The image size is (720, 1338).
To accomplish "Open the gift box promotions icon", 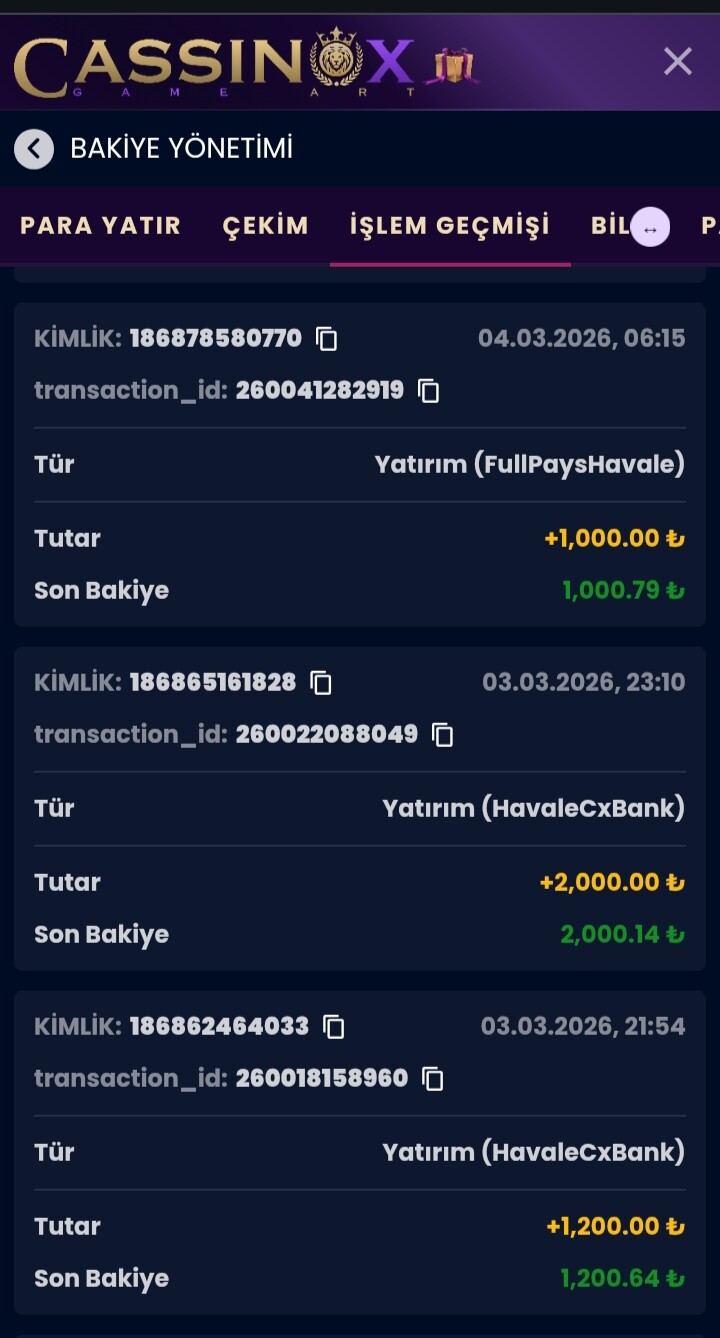I will pos(451,66).
